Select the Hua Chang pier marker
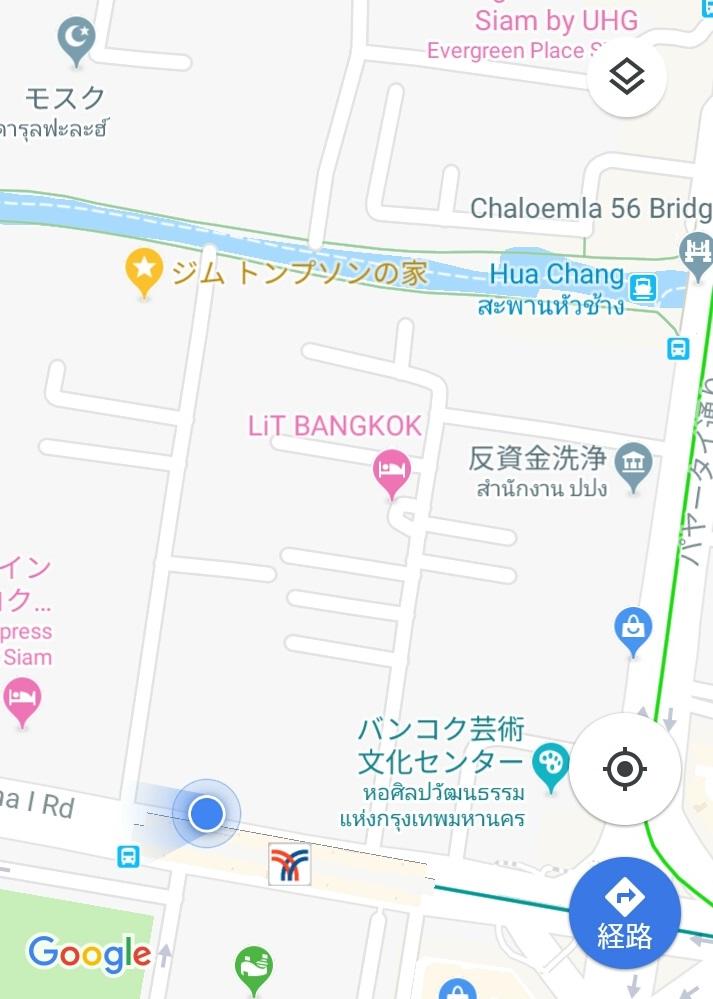The height and width of the screenshot is (999, 713). tap(643, 285)
